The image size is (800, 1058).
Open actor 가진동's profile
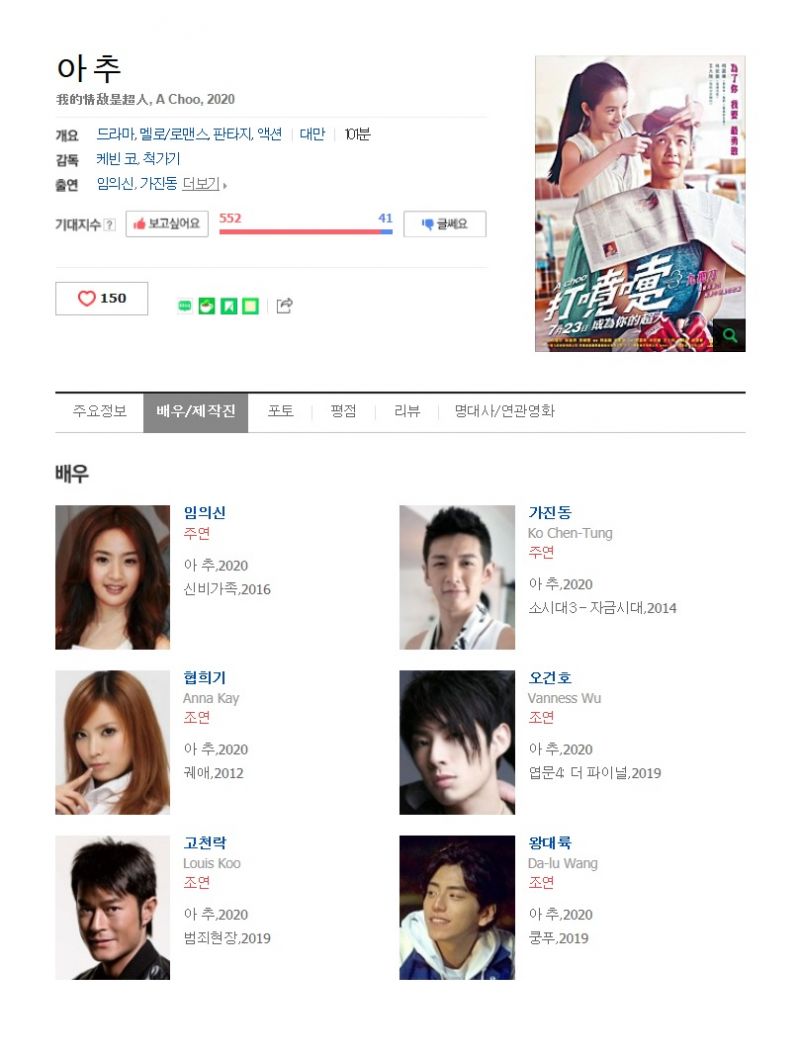pos(549,512)
